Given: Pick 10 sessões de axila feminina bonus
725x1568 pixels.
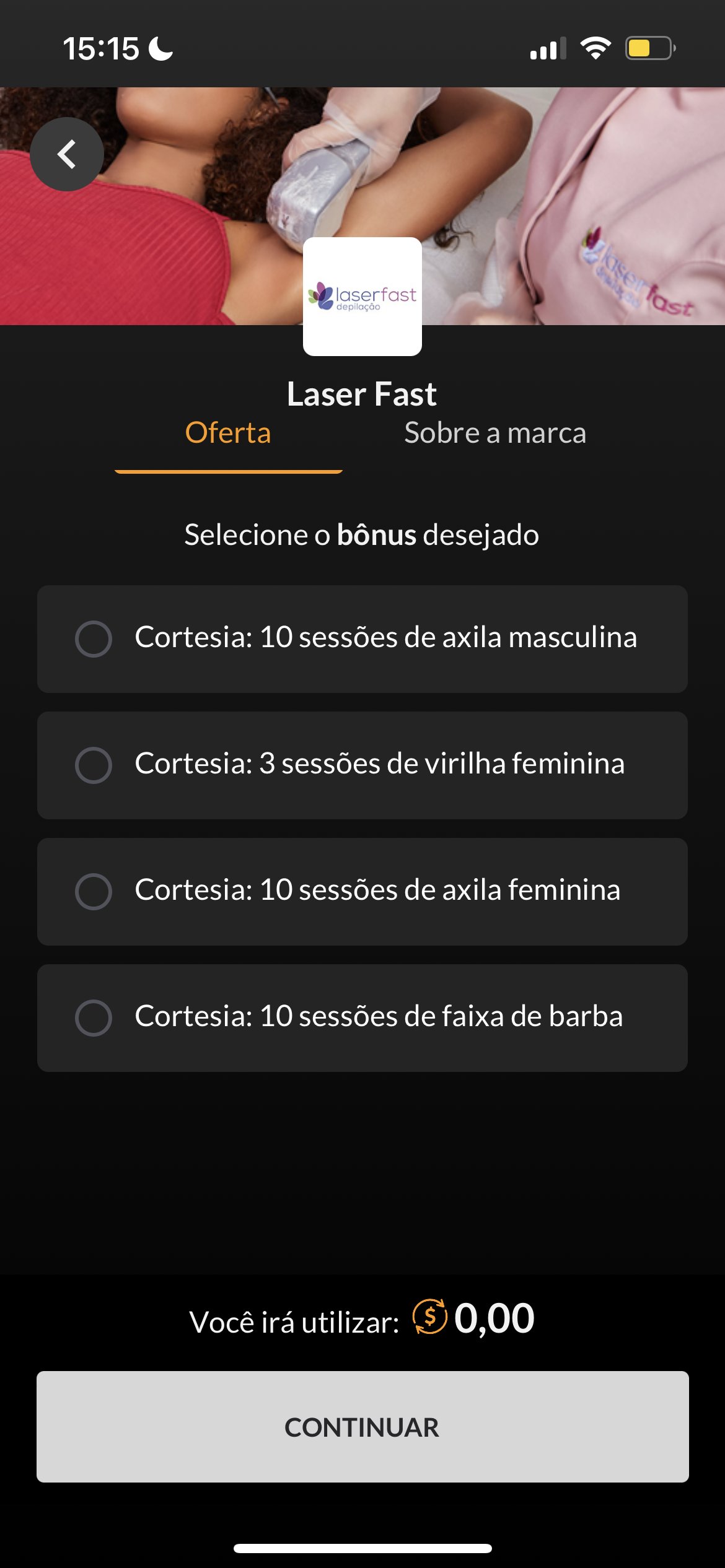Looking at the screenshot, I should [362, 891].
